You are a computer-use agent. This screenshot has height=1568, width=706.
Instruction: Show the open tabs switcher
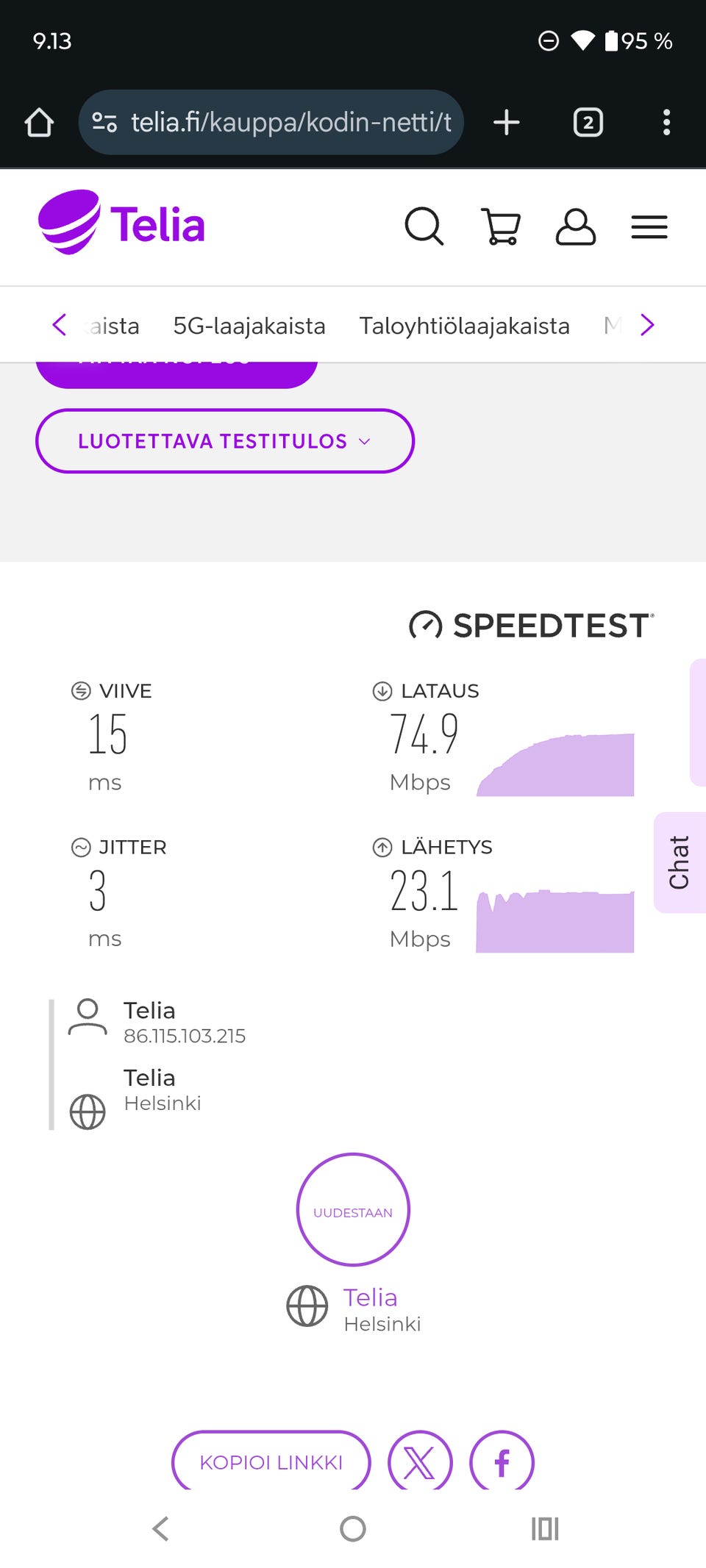(x=588, y=123)
